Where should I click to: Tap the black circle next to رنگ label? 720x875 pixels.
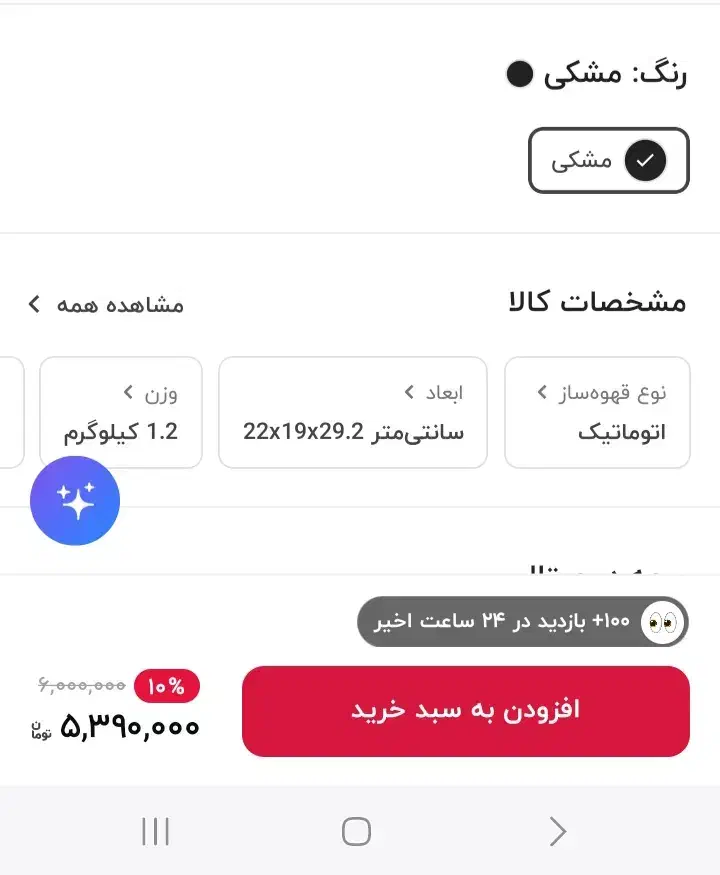point(519,75)
